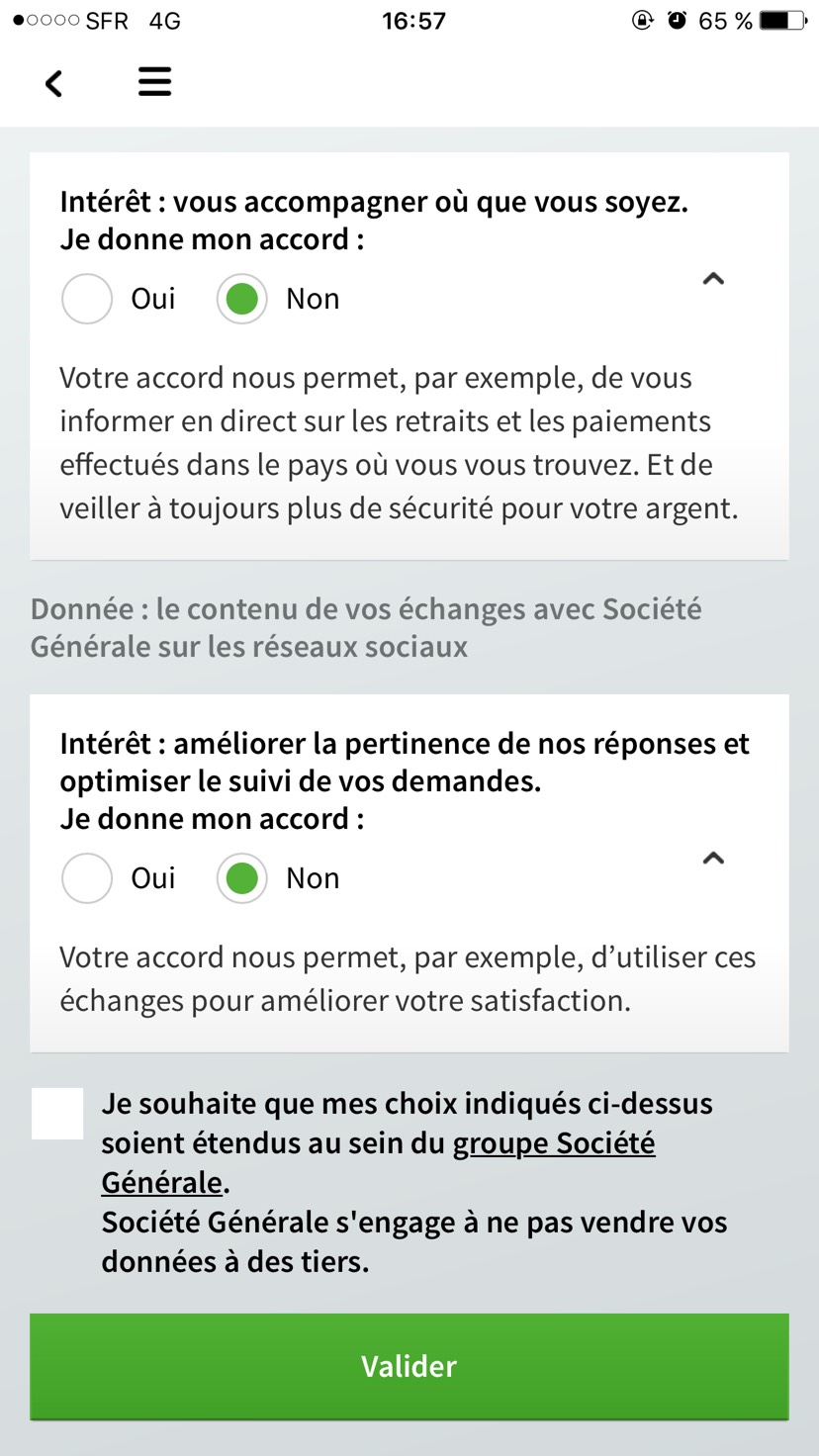The image size is (819, 1456).
Task: Select Oui for accompagner où que vous soyez
Action: pyautogui.click(x=87, y=299)
